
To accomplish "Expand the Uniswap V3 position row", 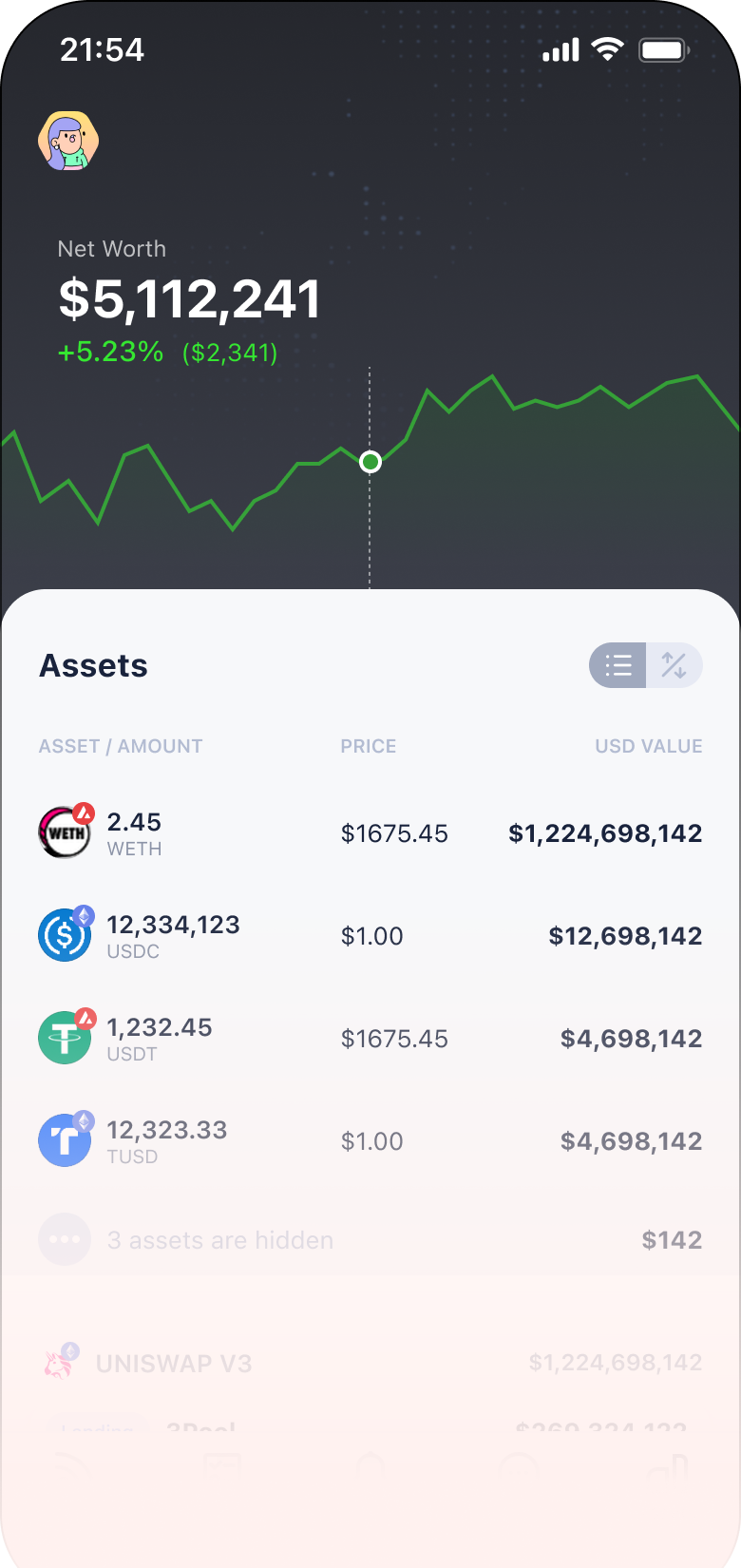I will click(x=370, y=1363).
